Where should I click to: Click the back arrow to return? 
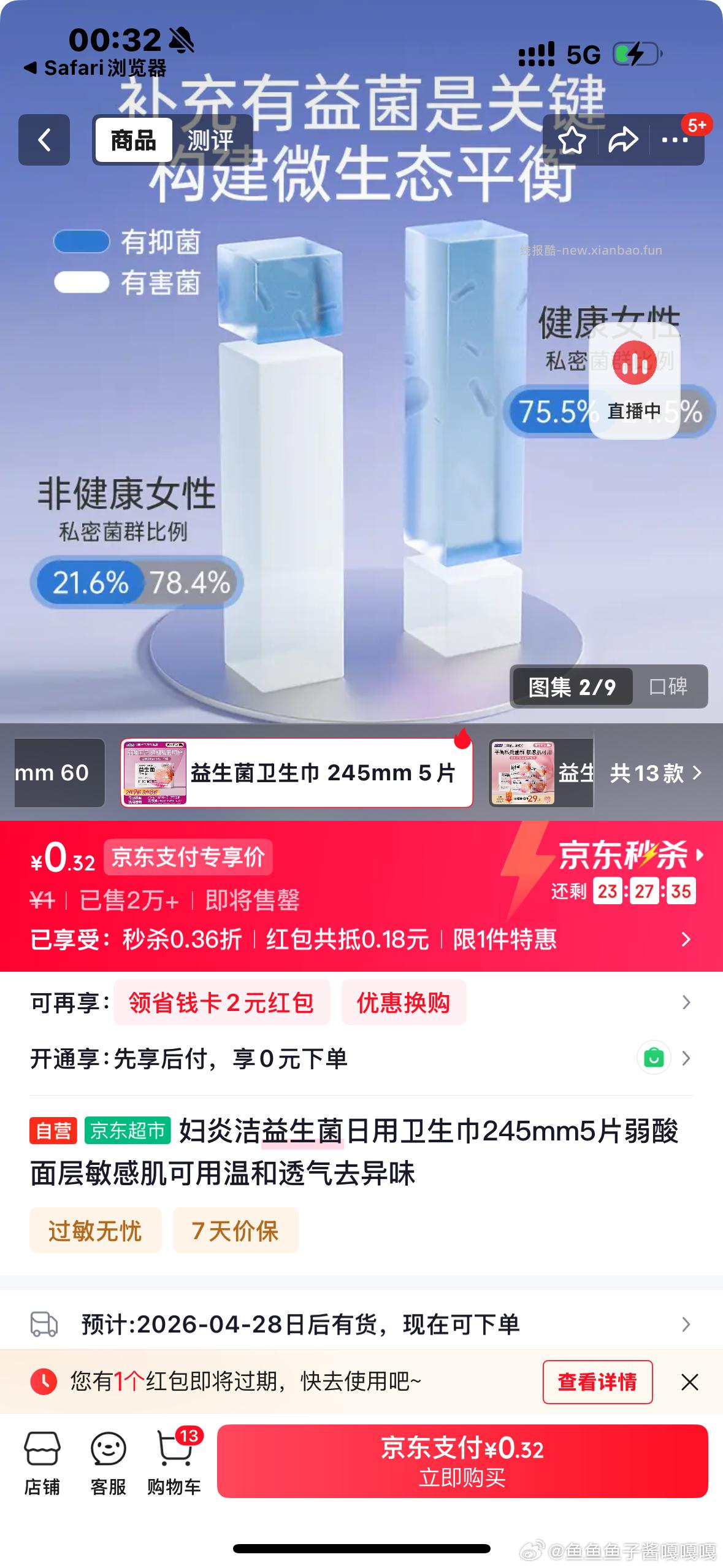click(44, 140)
